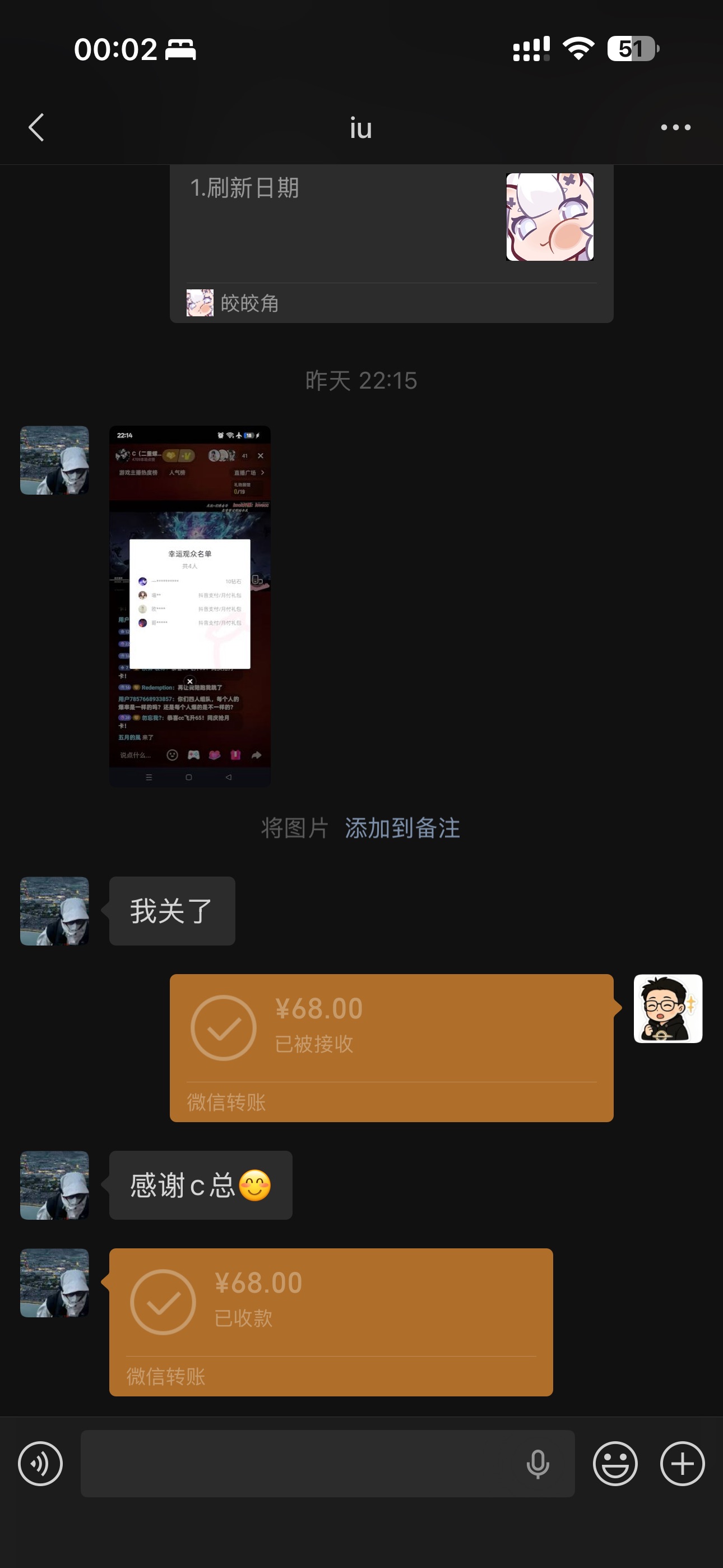This screenshot has width=723, height=1568.
Task: Open the ¥68.00 已被接收 transfer
Action: pyautogui.click(x=391, y=1048)
